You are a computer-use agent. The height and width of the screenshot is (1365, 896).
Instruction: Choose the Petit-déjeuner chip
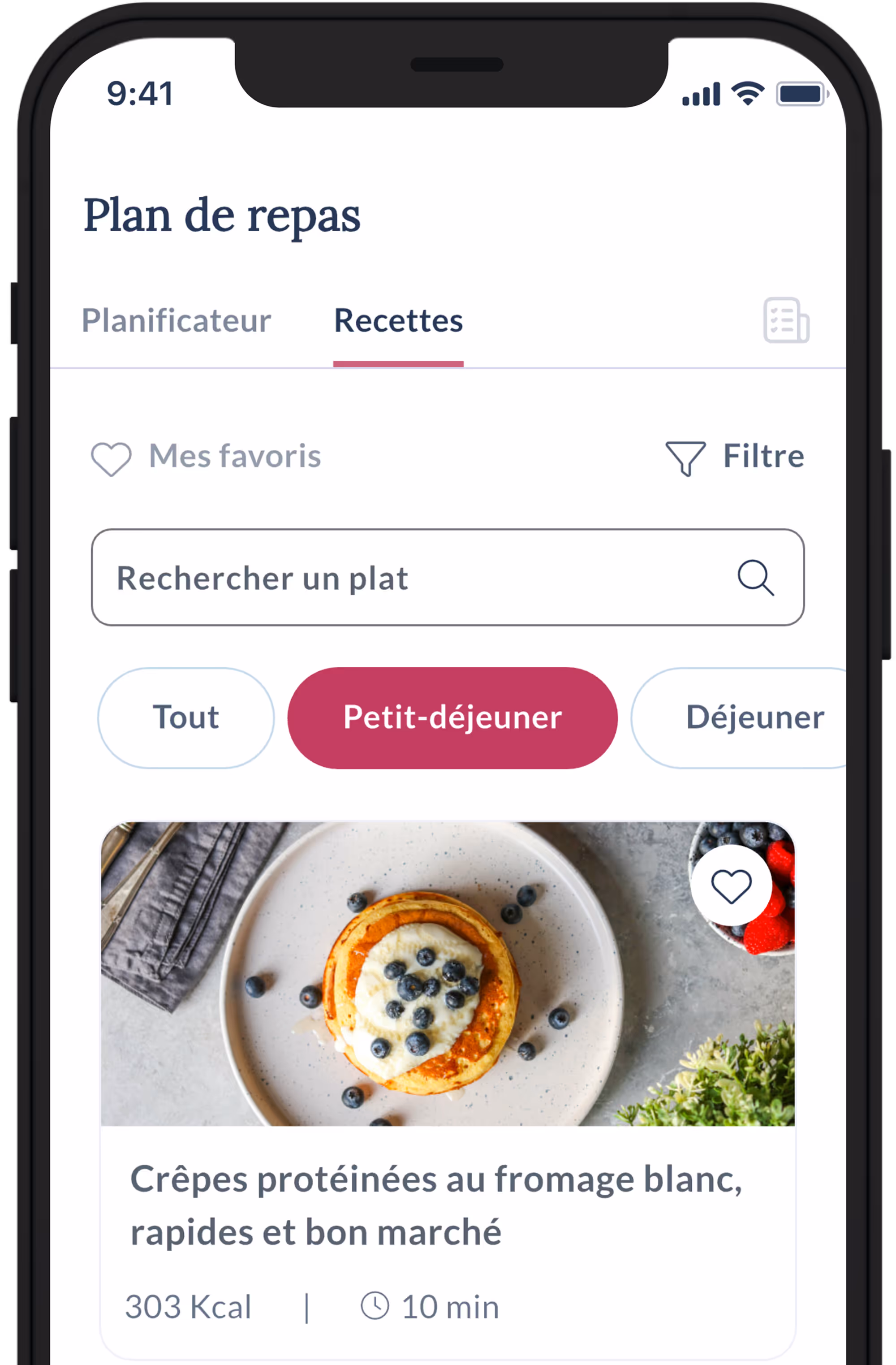[x=452, y=717]
